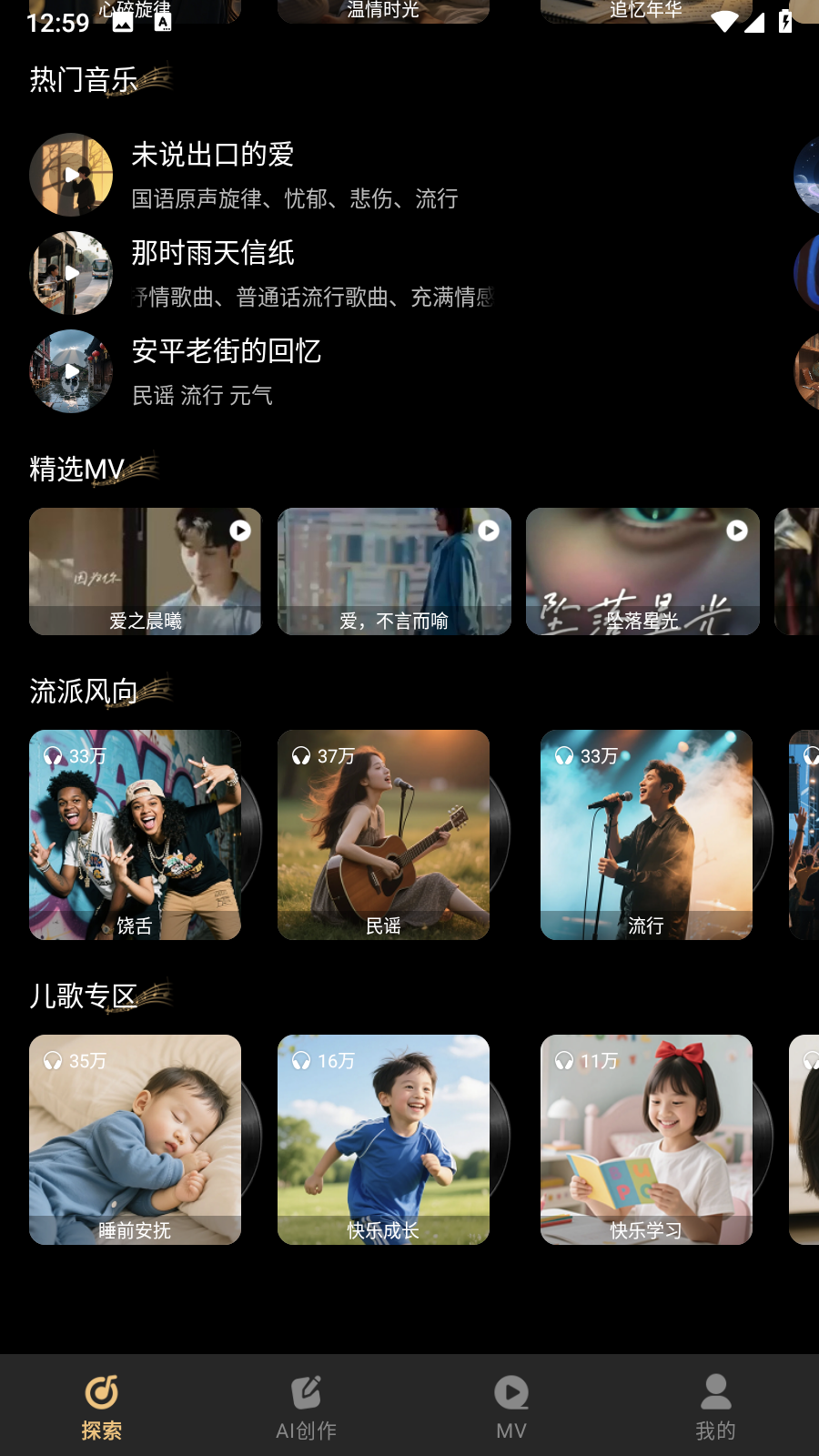Play the song 未说出口的爱
Viewport: 819px width, 1456px height.
[x=71, y=175]
